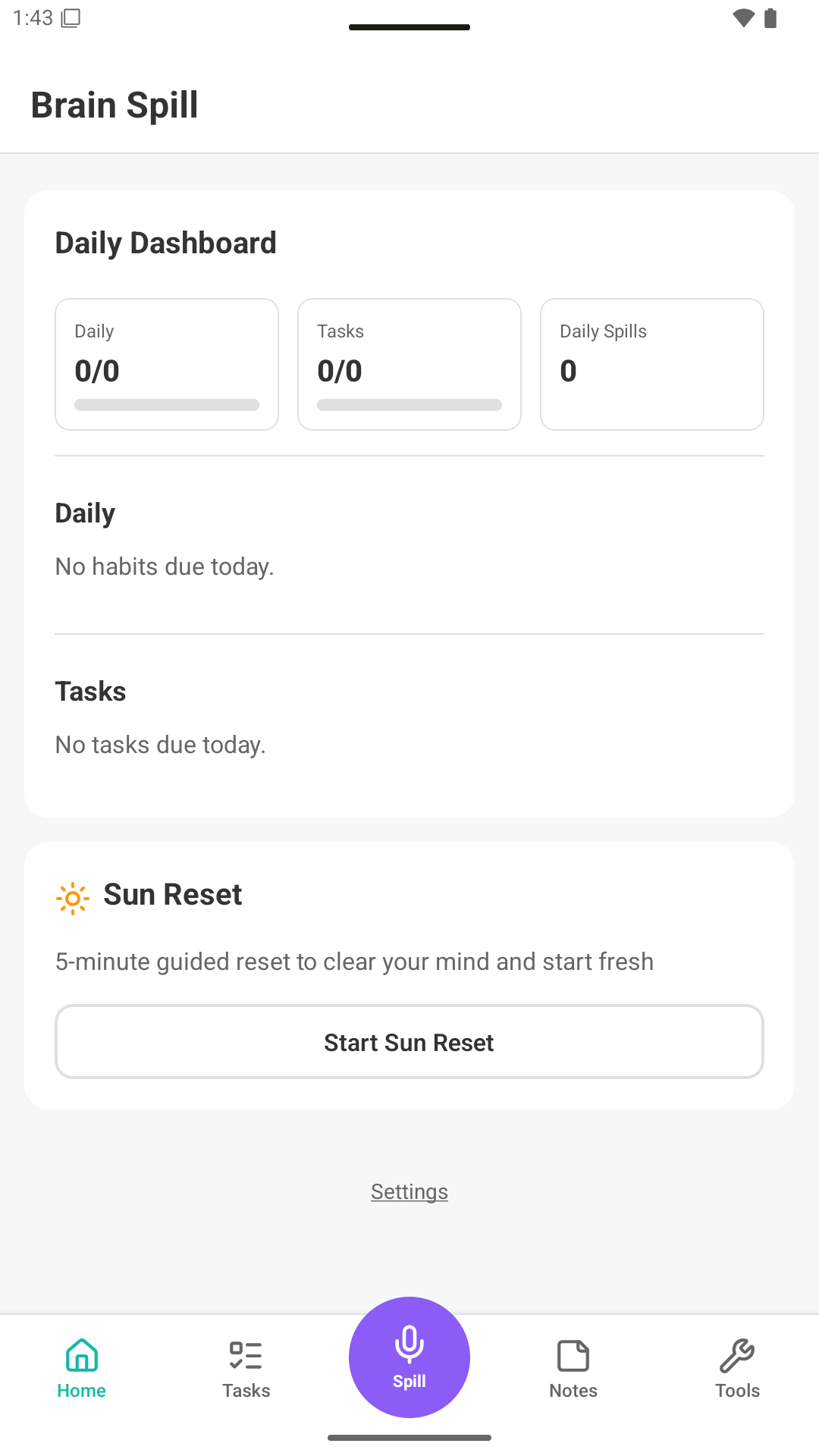Select the Home icon in bottom navigation
The height and width of the screenshot is (1456, 819).
[x=81, y=1355]
